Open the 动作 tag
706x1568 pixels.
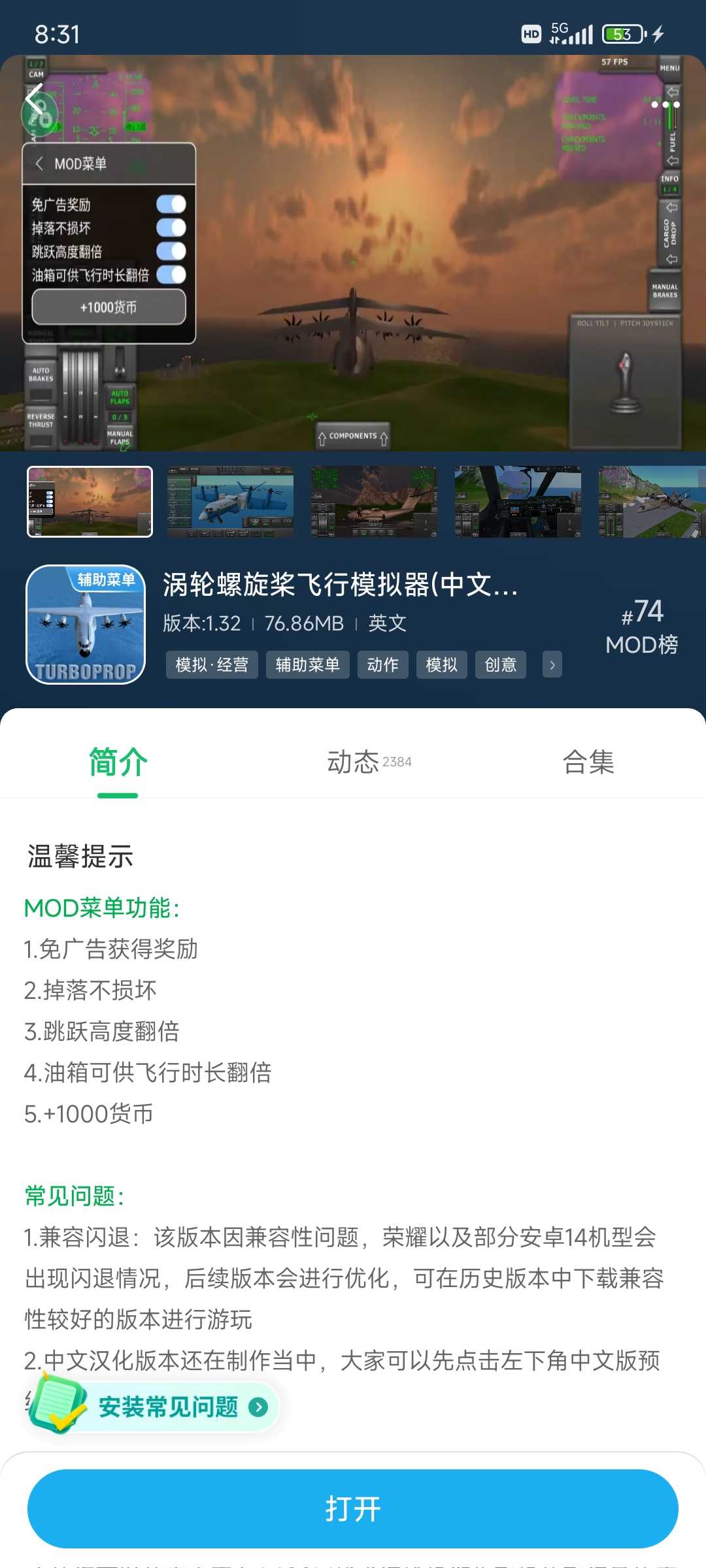coord(382,665)
